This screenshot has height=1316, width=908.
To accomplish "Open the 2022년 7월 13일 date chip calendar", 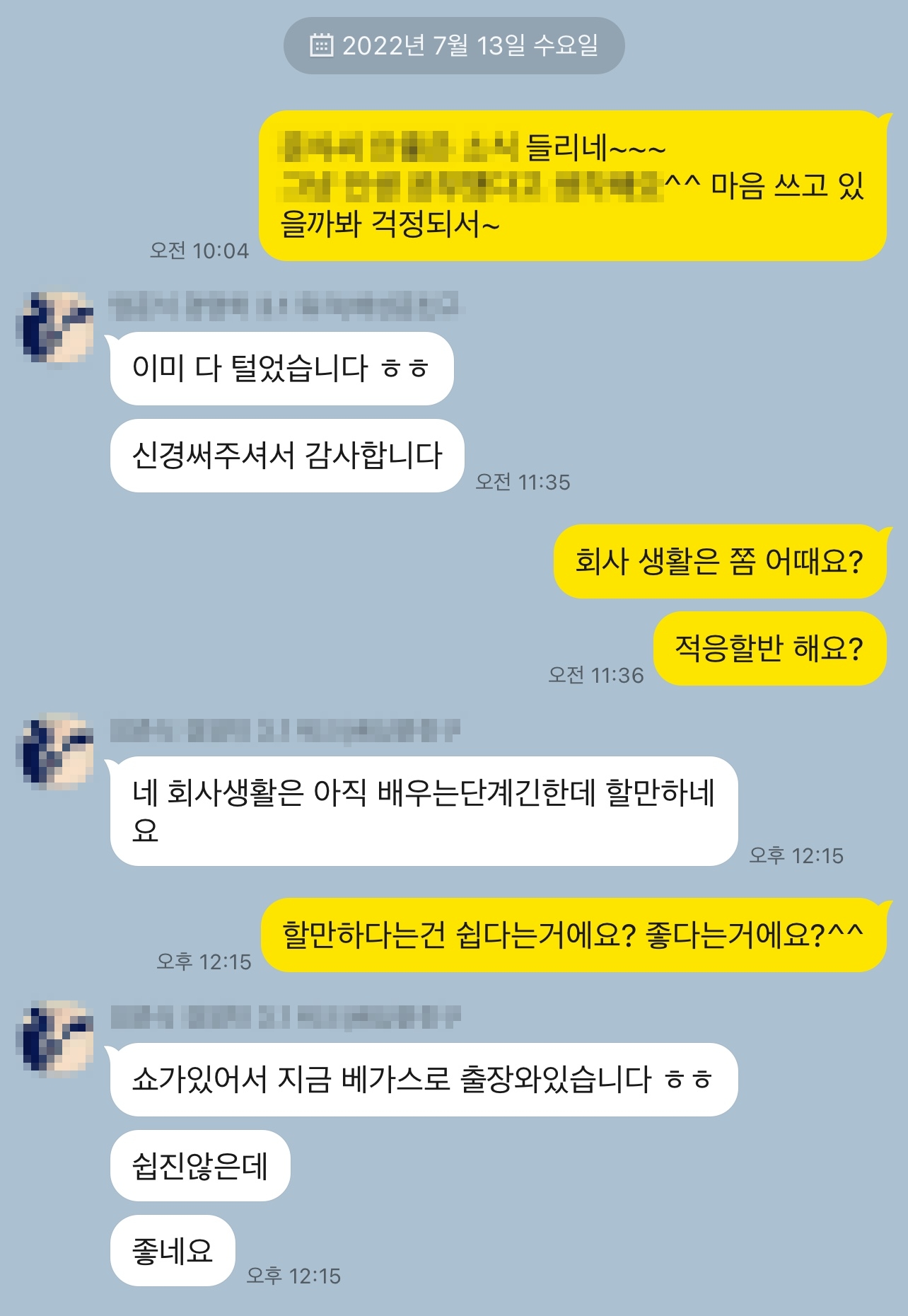I will click(x=454, y=46).
